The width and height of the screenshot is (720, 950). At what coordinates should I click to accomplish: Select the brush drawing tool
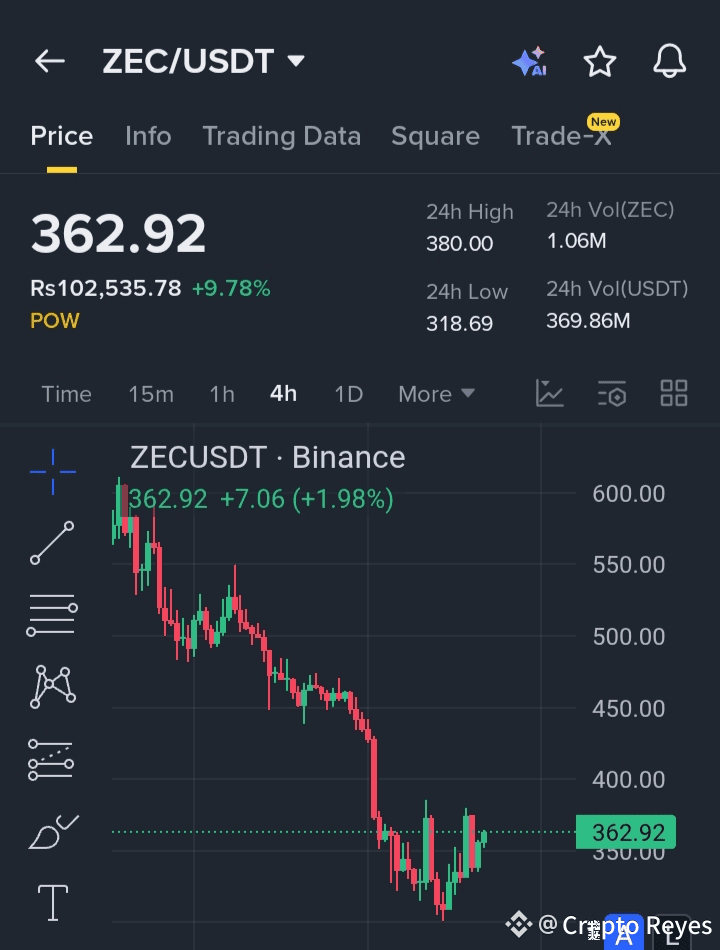(52, 831)
